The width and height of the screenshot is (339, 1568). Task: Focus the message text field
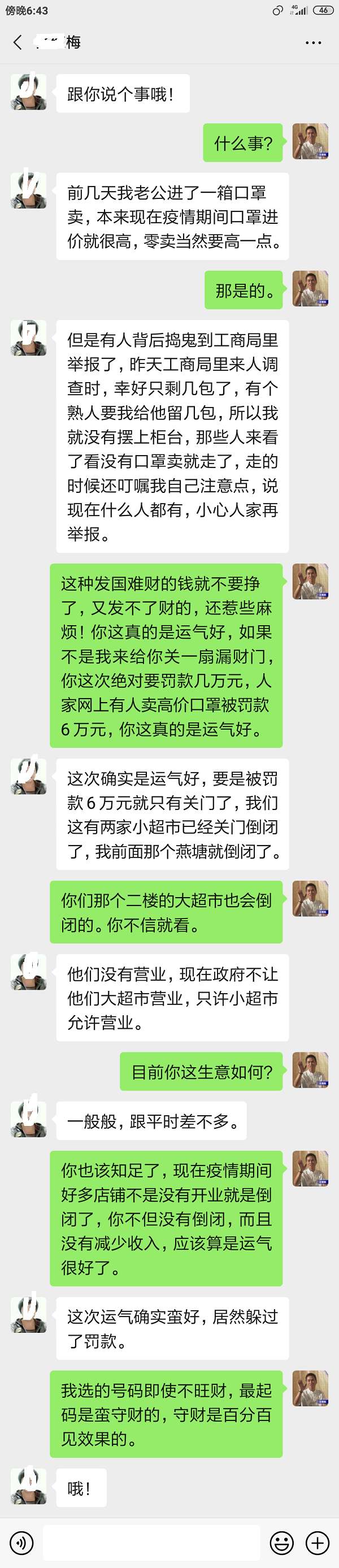click(152, 1543)
